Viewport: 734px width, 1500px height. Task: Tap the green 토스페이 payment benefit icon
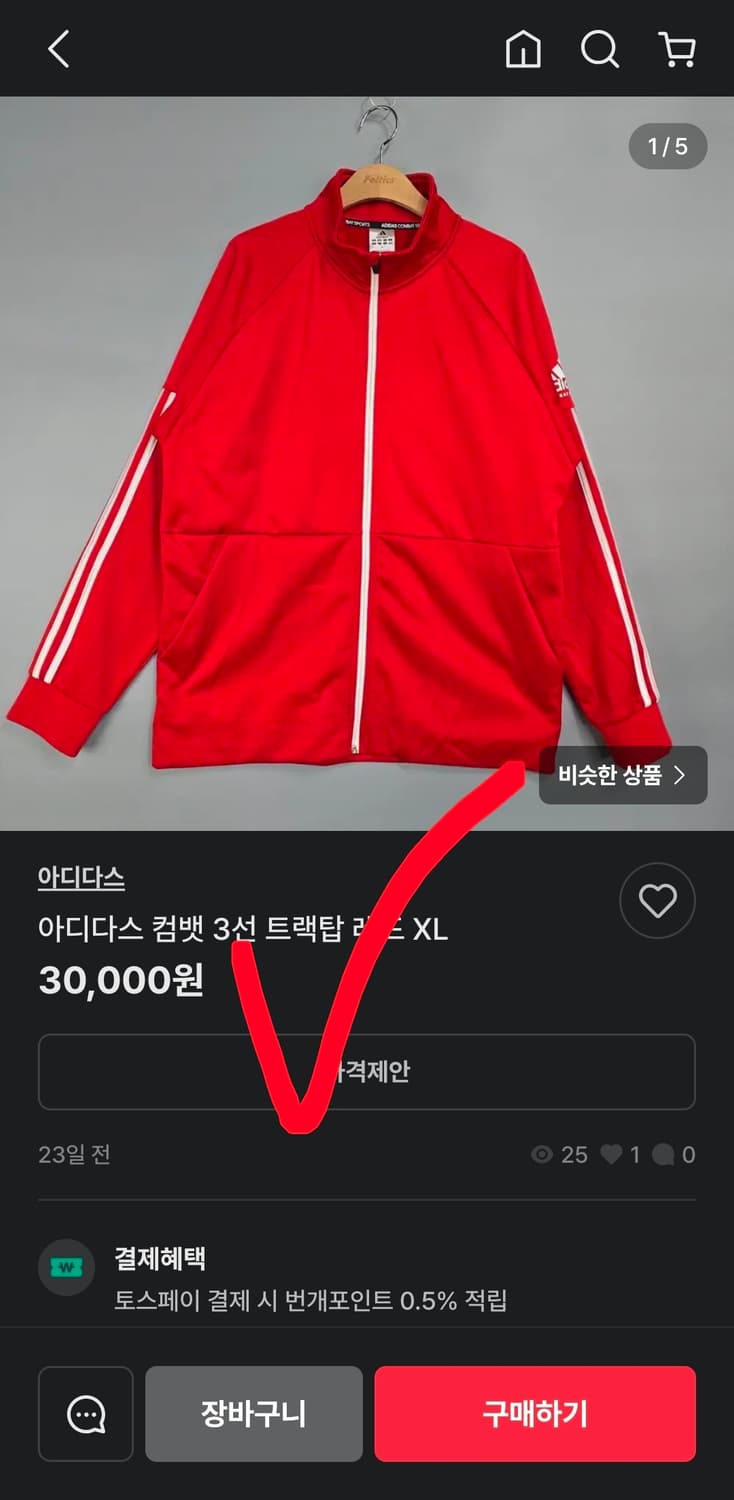[66, 1268]
